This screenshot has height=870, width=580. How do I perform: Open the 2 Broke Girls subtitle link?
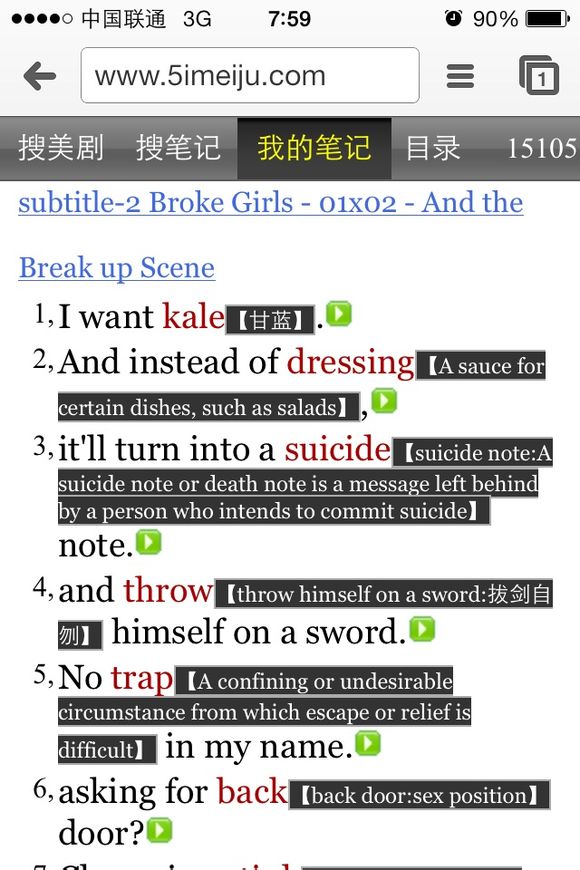(271, 235)
